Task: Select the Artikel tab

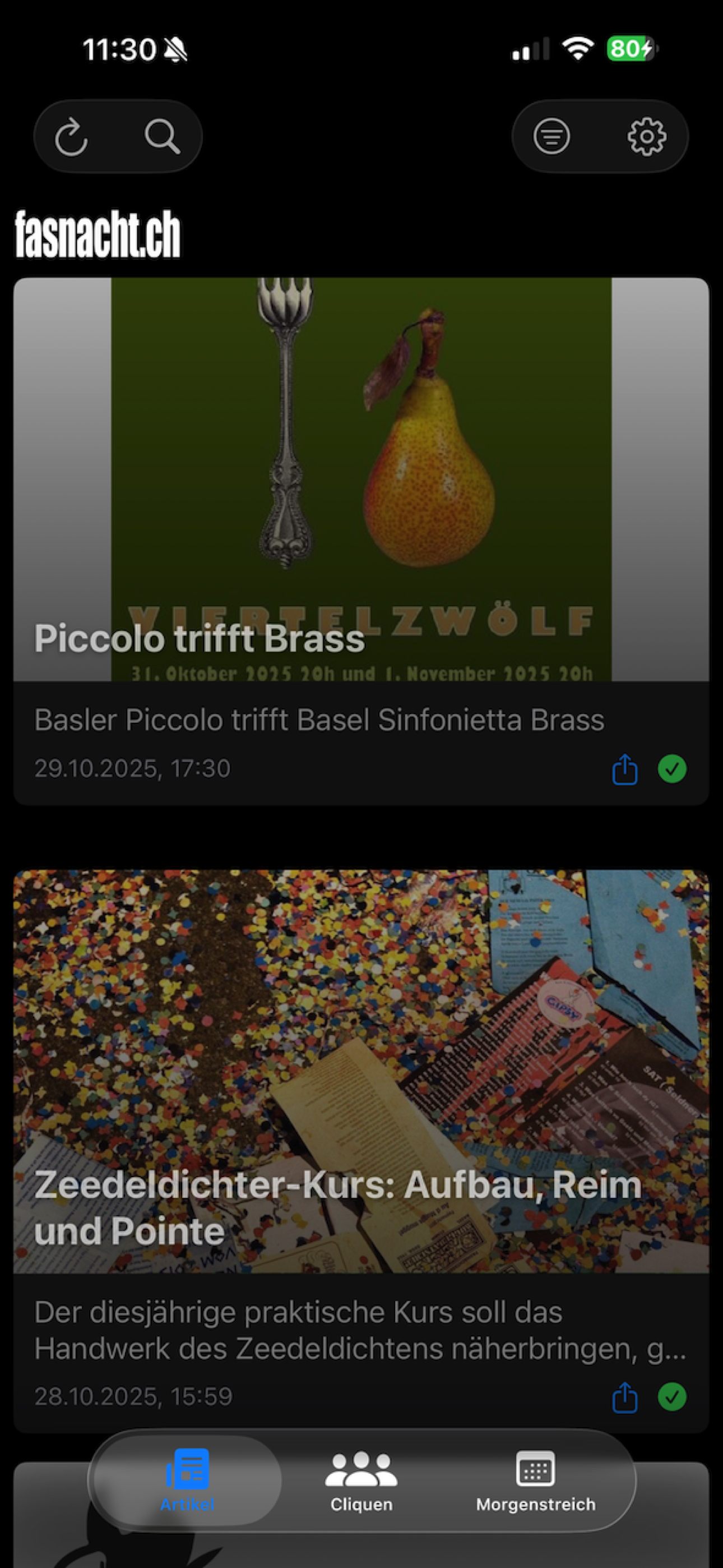Action: point(187,1481)
